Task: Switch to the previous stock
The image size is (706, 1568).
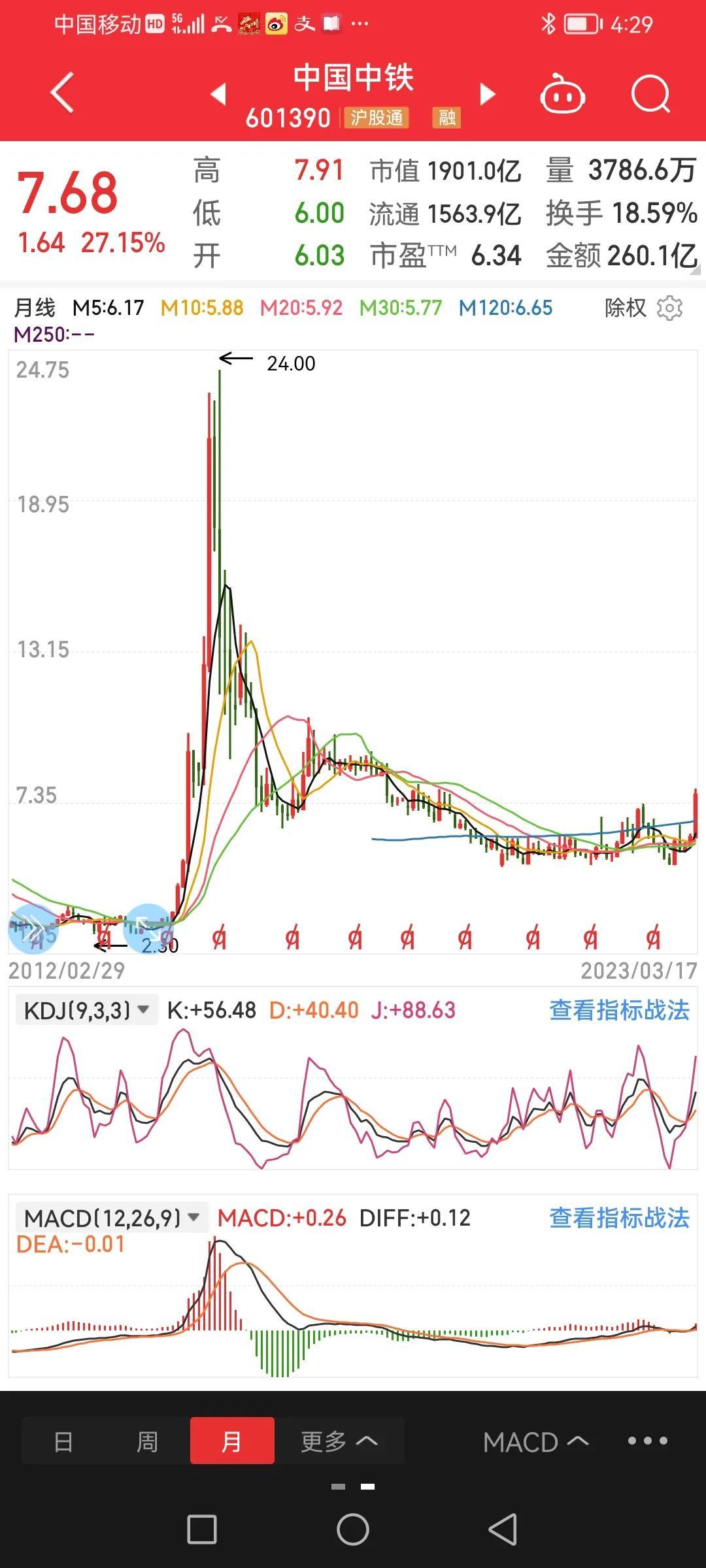Action: coord(218,94)
